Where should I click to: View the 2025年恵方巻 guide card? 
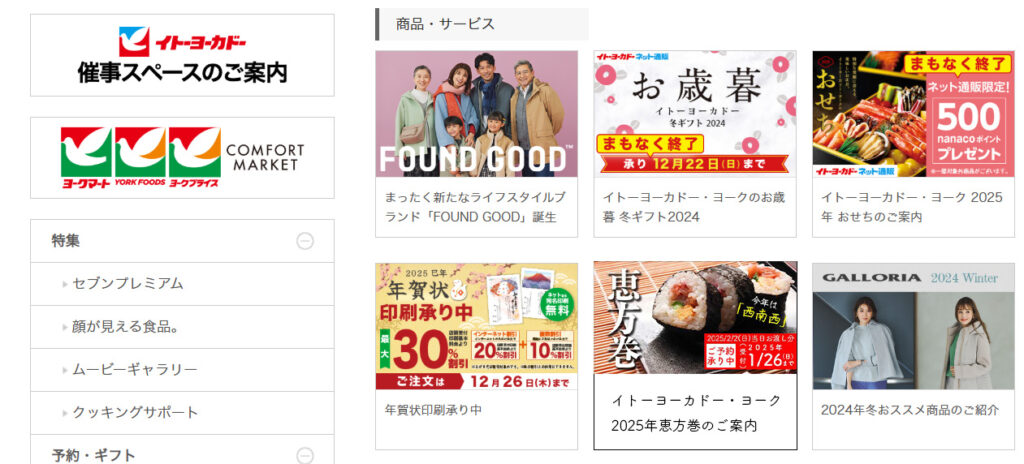(694, 355)
